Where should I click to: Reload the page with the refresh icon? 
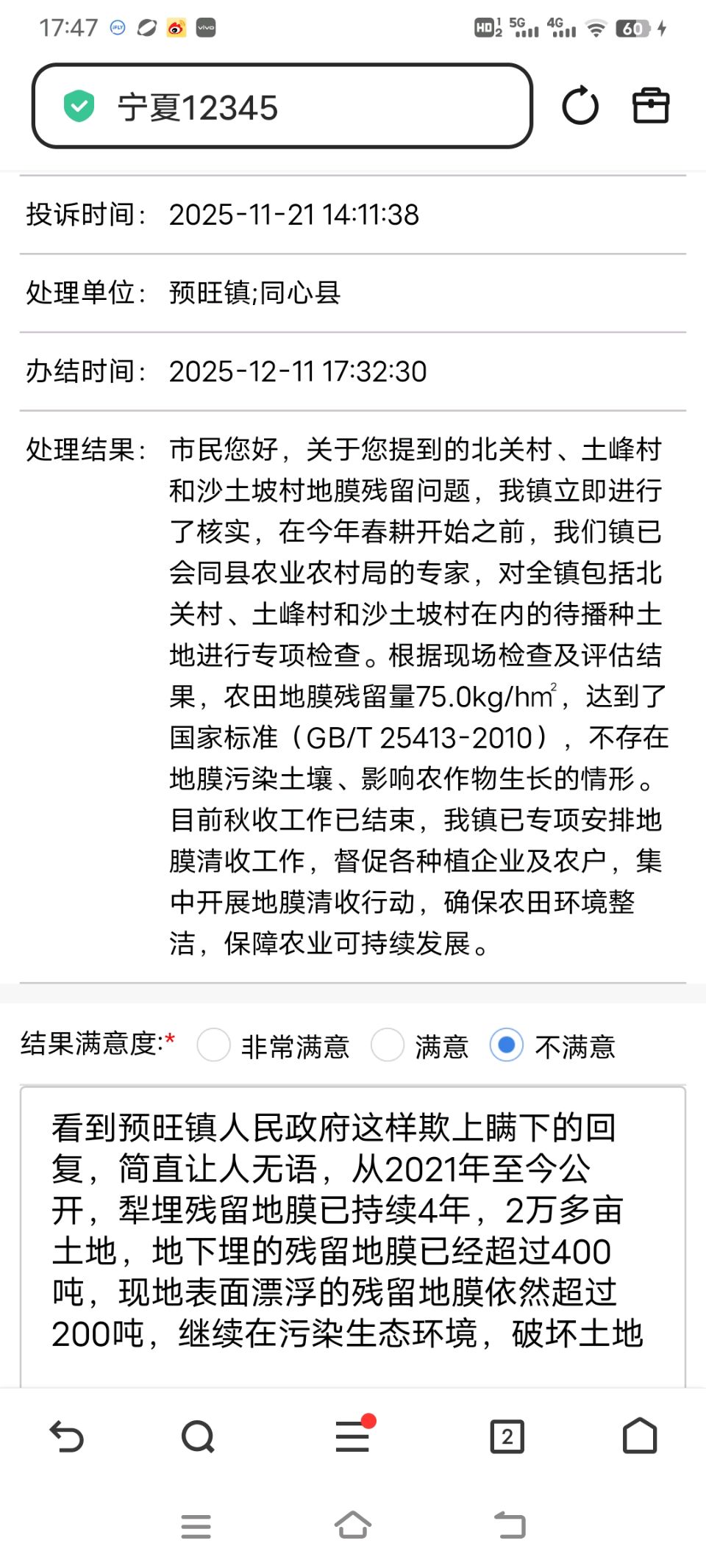click(x=580, y=107)
